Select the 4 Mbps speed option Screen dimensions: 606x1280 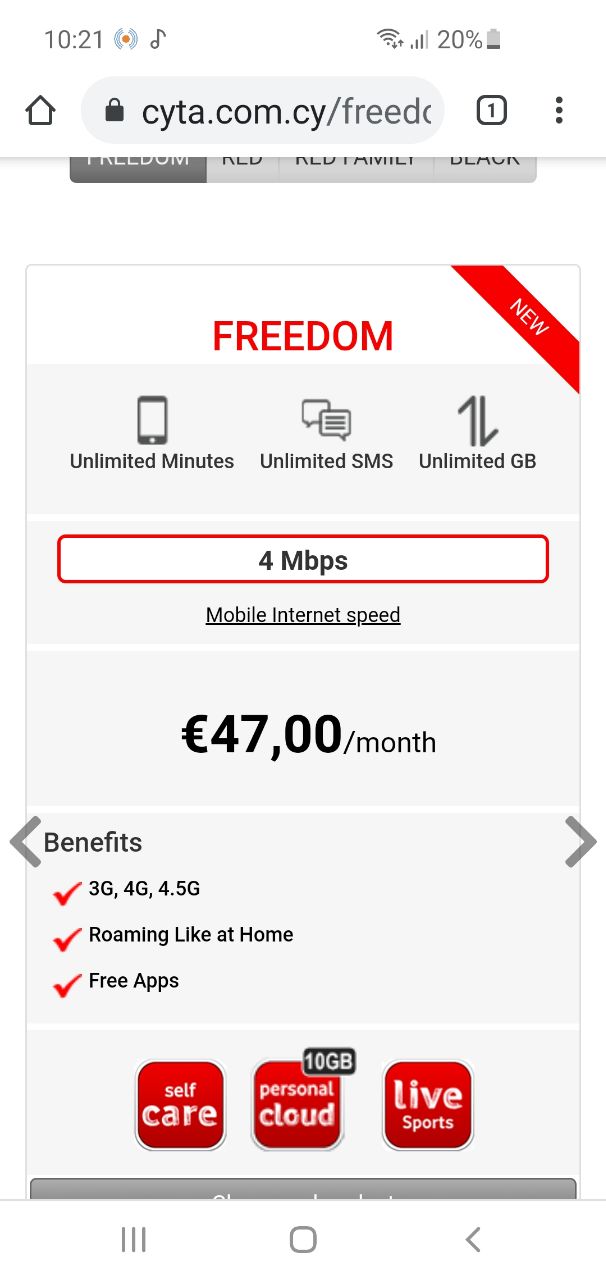303,560
